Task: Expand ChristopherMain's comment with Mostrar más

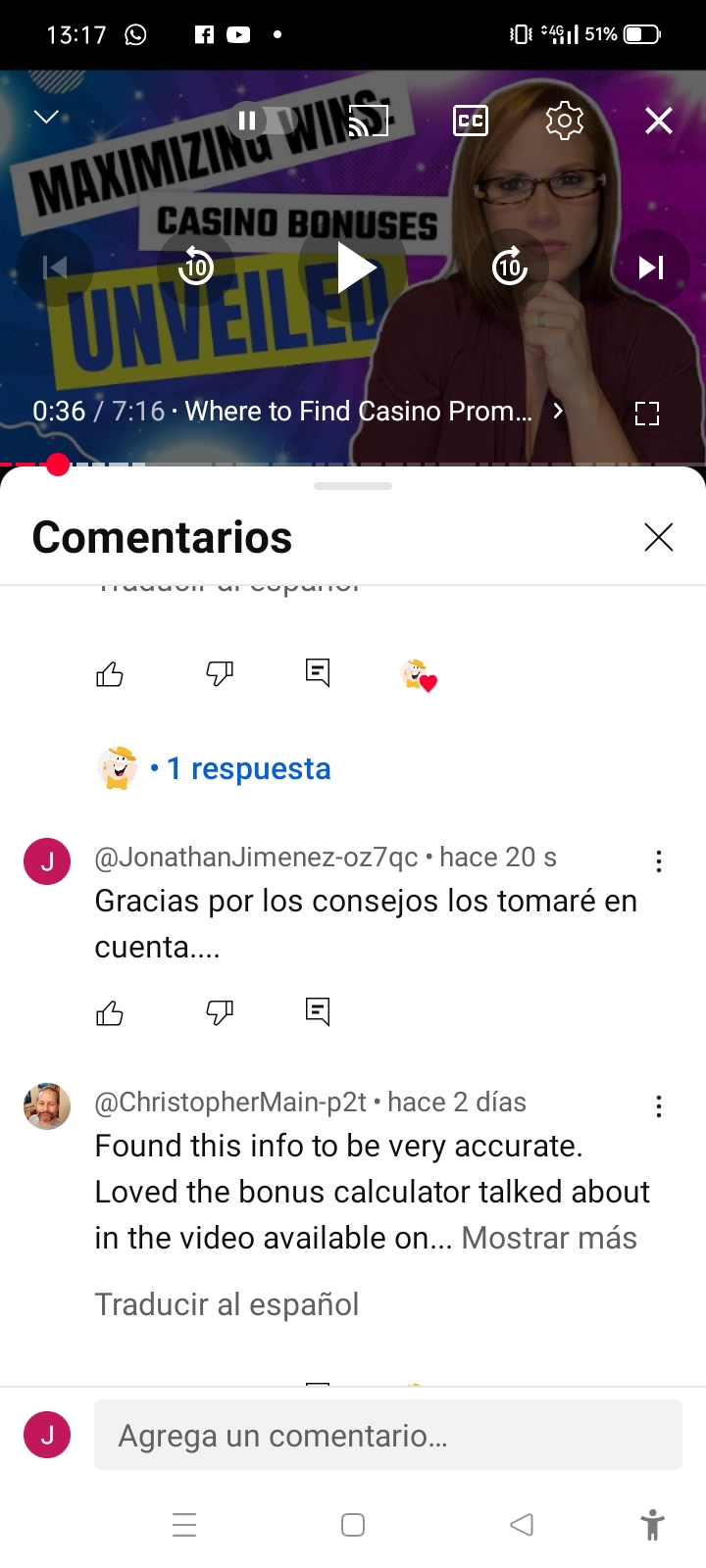Action: click(x=549, y=1238)
